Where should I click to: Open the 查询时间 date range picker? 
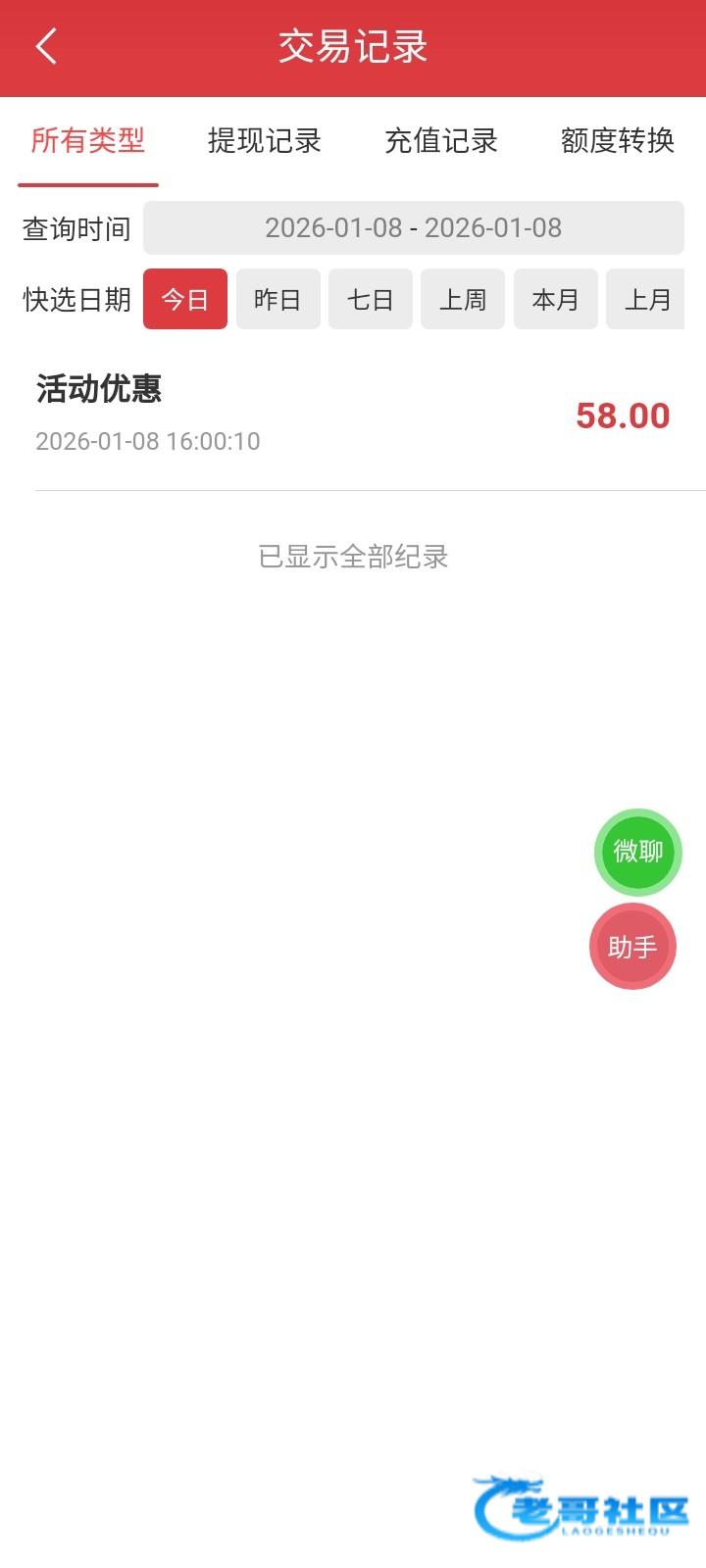coord(413,228)
